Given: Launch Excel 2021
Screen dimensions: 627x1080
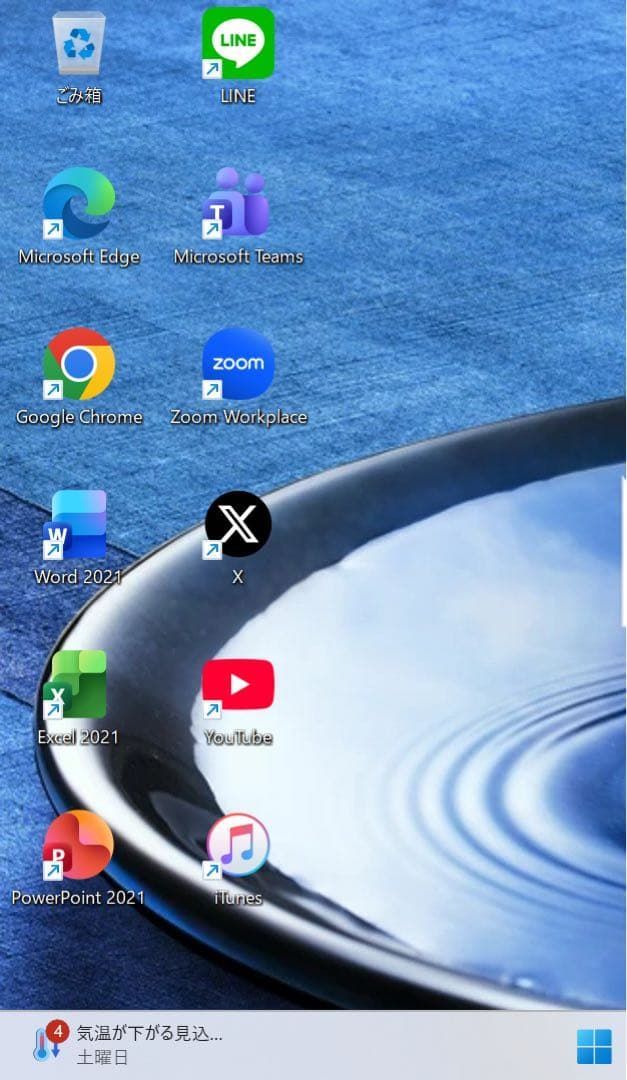Looking at the screenshot, I should 78,685.
